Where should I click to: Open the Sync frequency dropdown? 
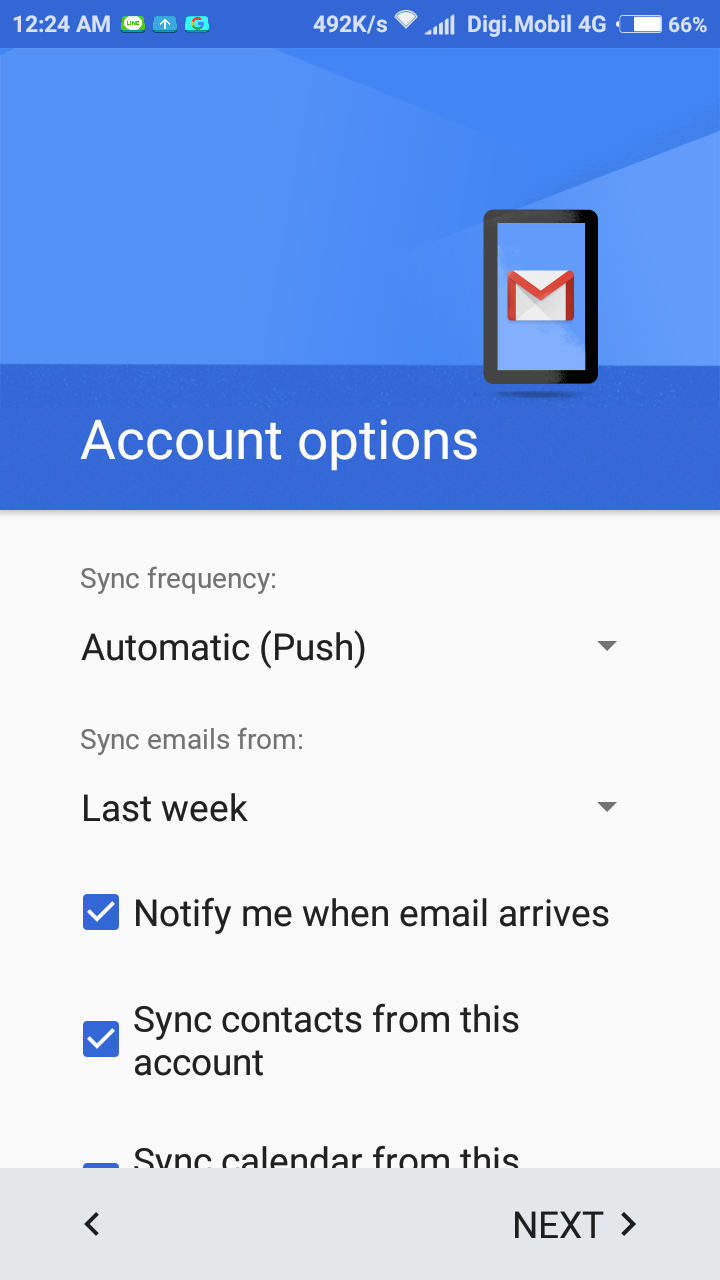pyautogui.click(x=348, y=647)
